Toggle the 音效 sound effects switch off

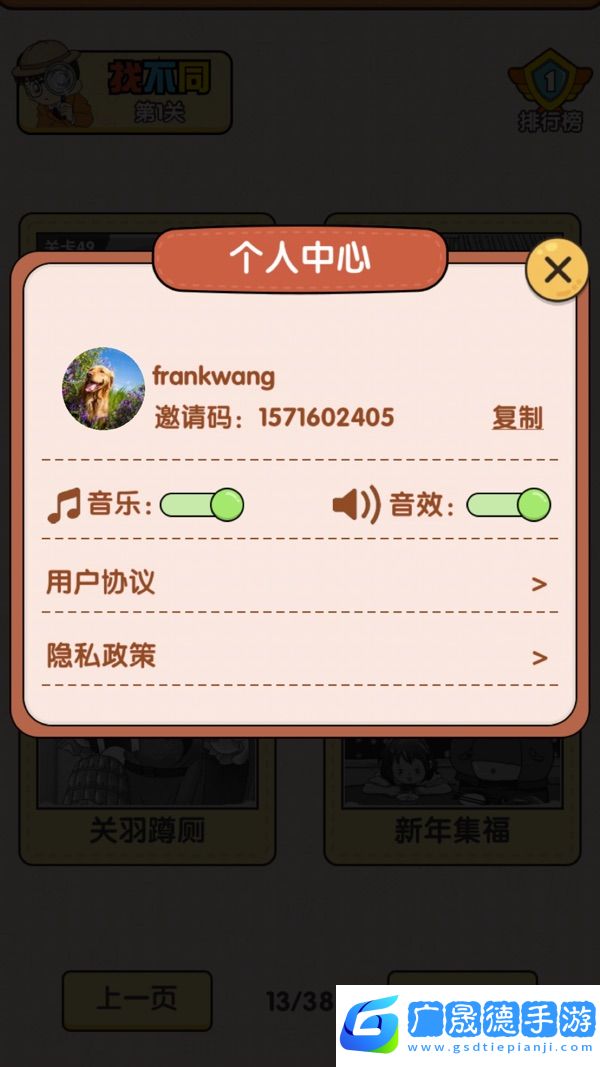(508, 505)
